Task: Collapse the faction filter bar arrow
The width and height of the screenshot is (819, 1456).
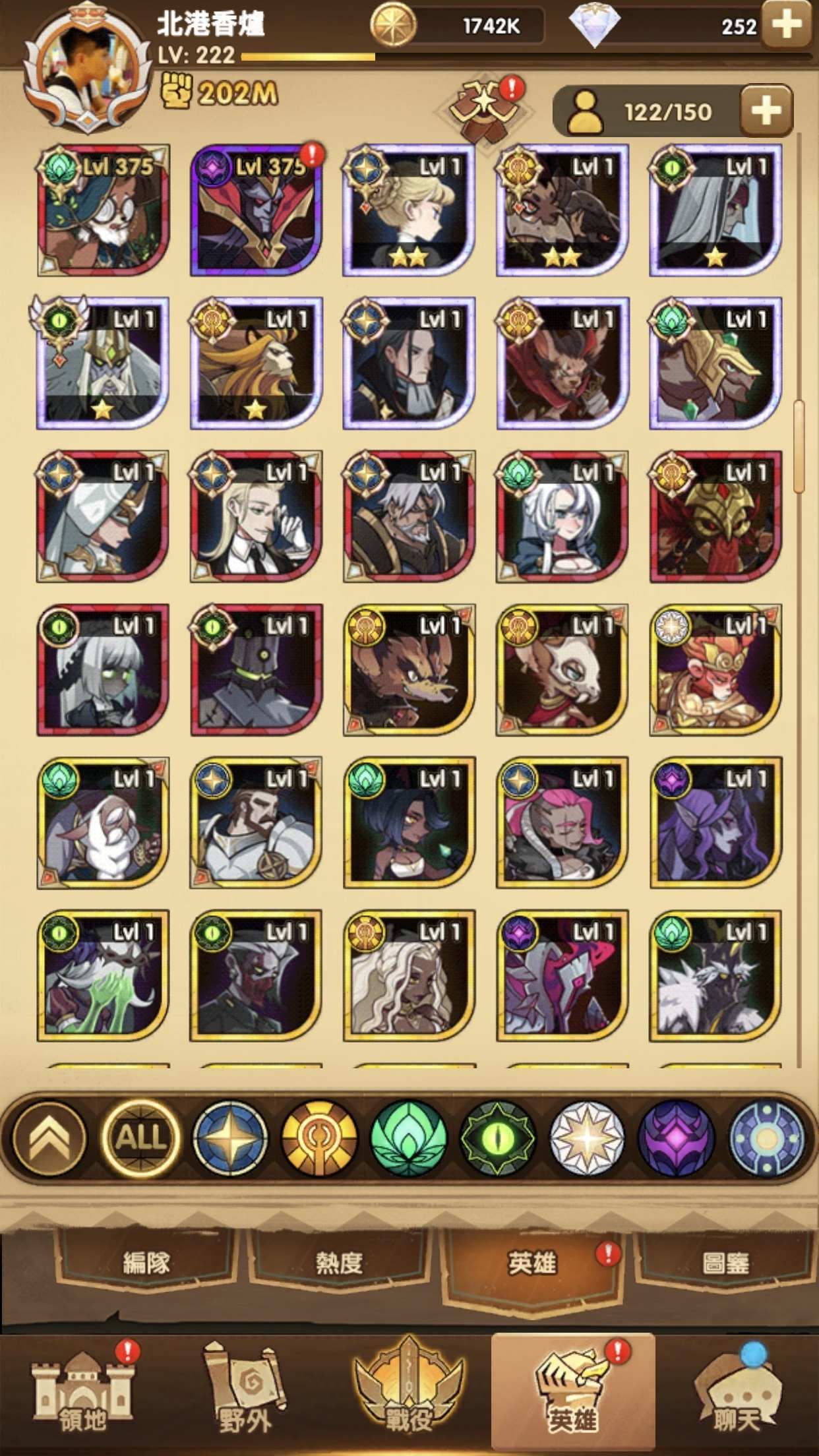Action: (x=49, y=1137)
